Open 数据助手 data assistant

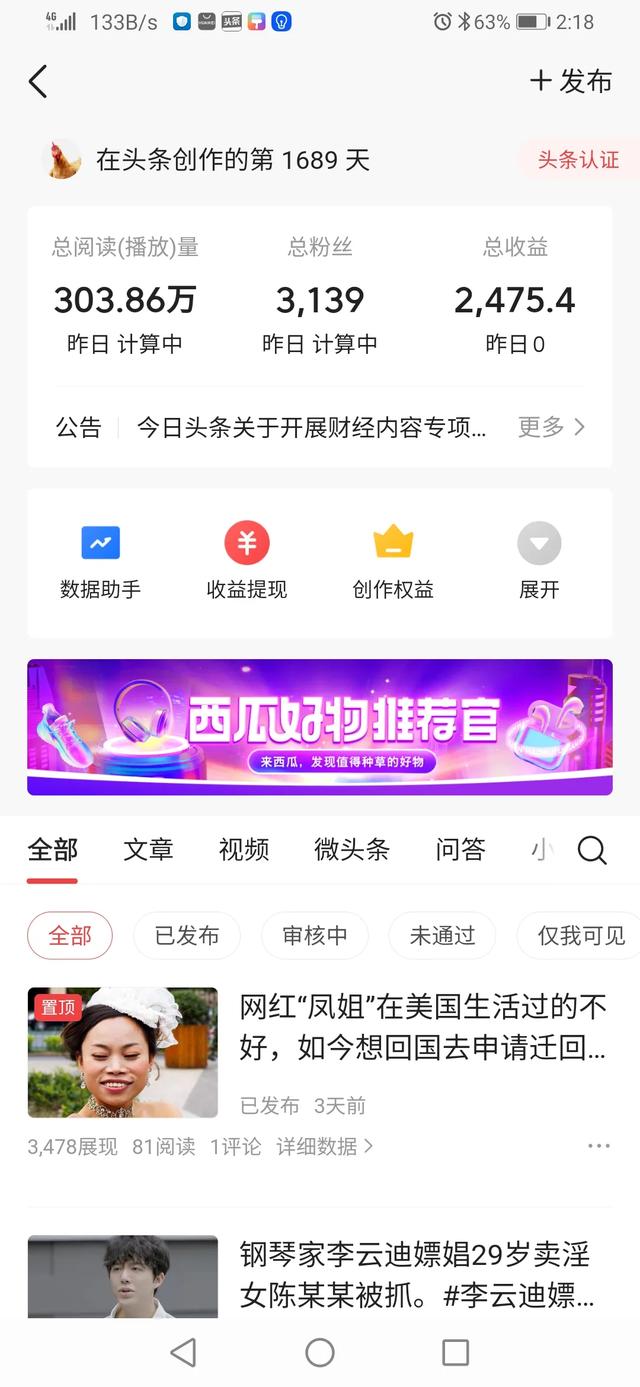[100, 562]
